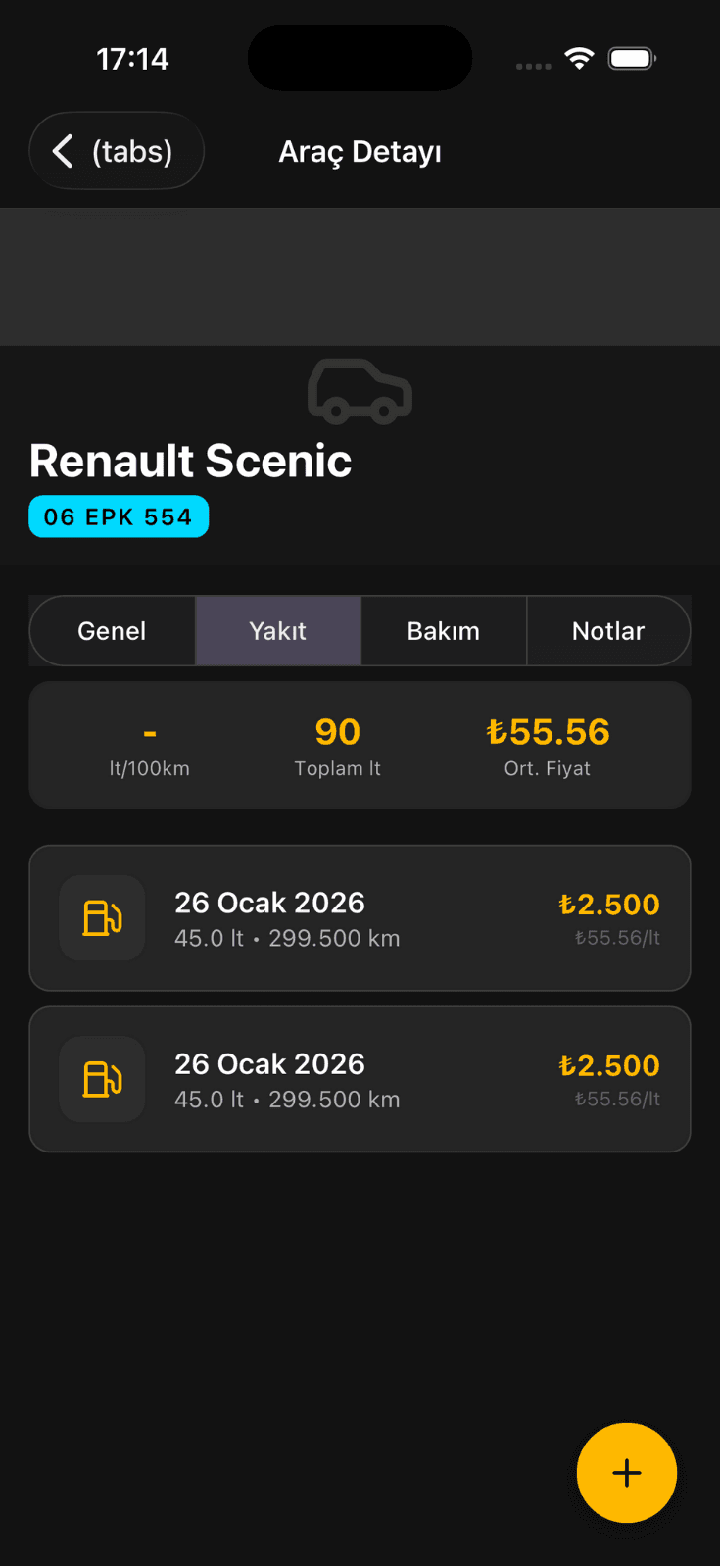
Task: Add a new fuel entry with the plus button
Action: tap(626, 1472)
